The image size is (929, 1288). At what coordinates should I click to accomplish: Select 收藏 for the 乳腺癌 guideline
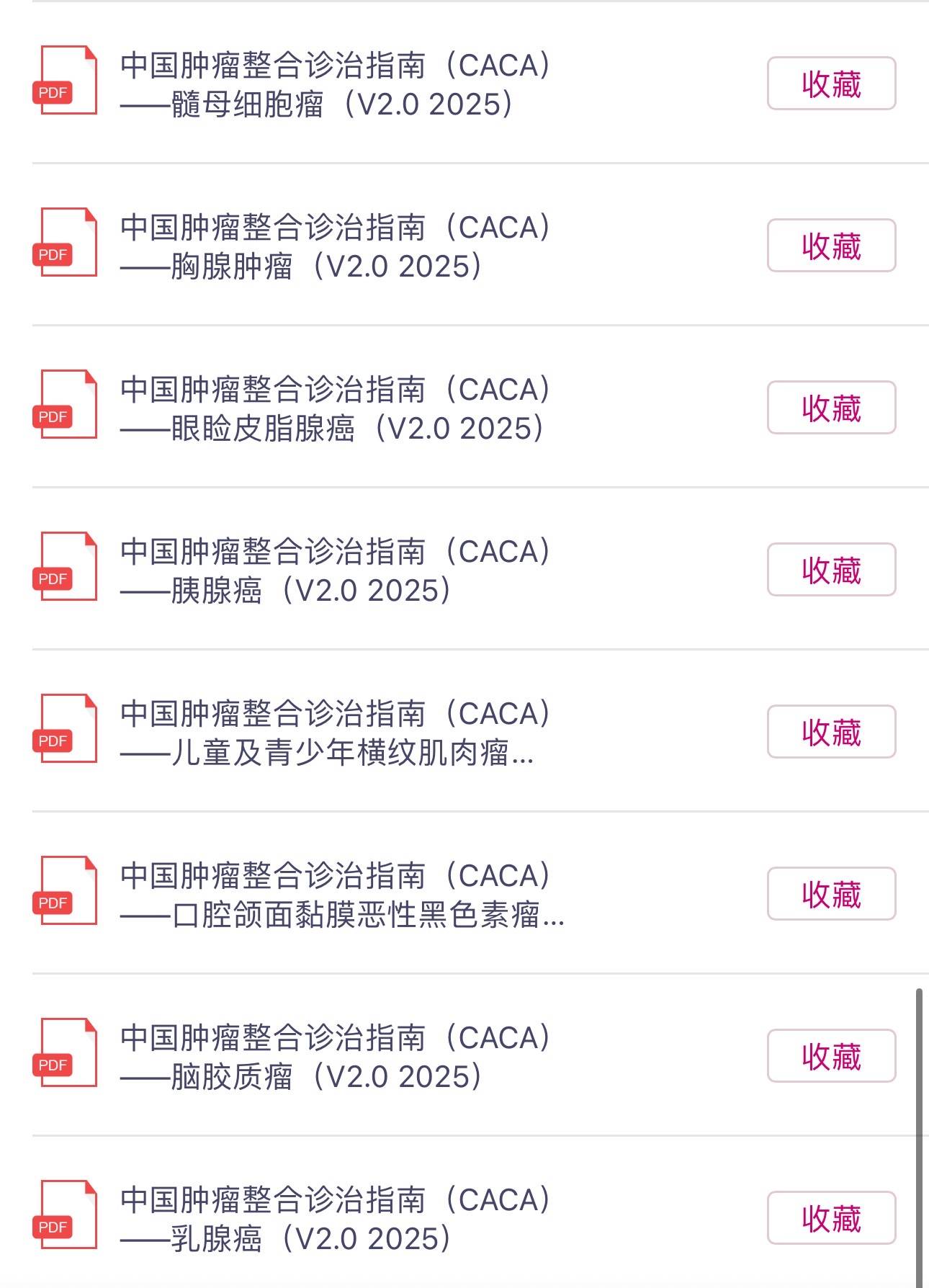click(x=831, y=1218)
